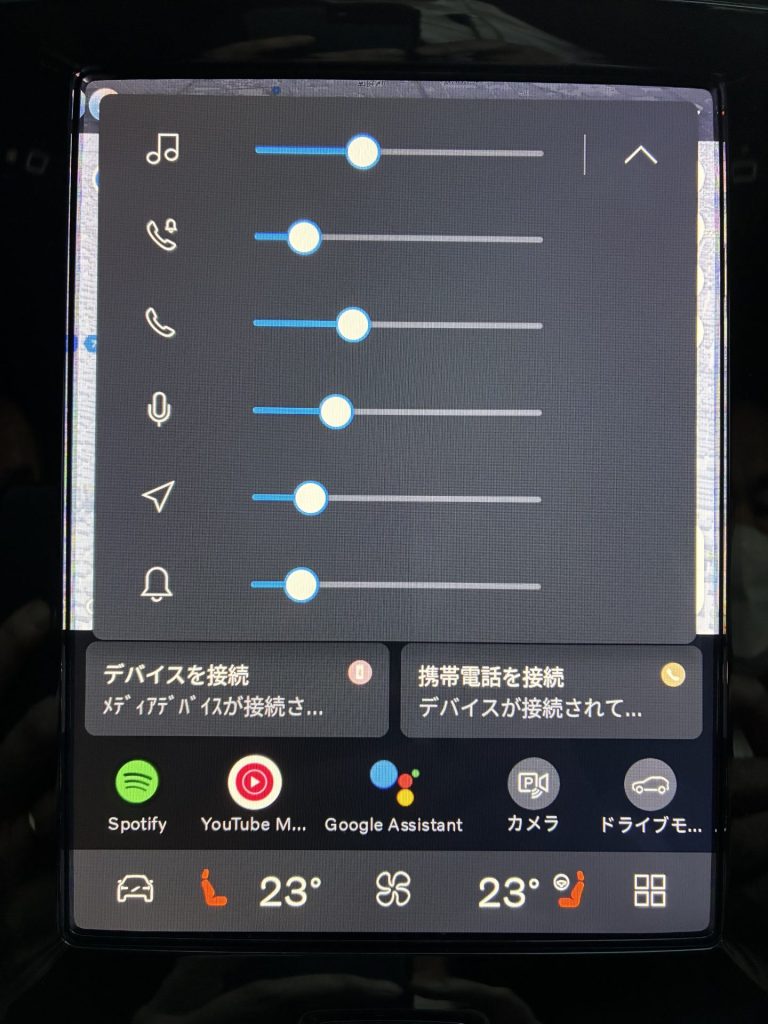
Task: Open climate fan controls
Action: (x=393, y=890)
